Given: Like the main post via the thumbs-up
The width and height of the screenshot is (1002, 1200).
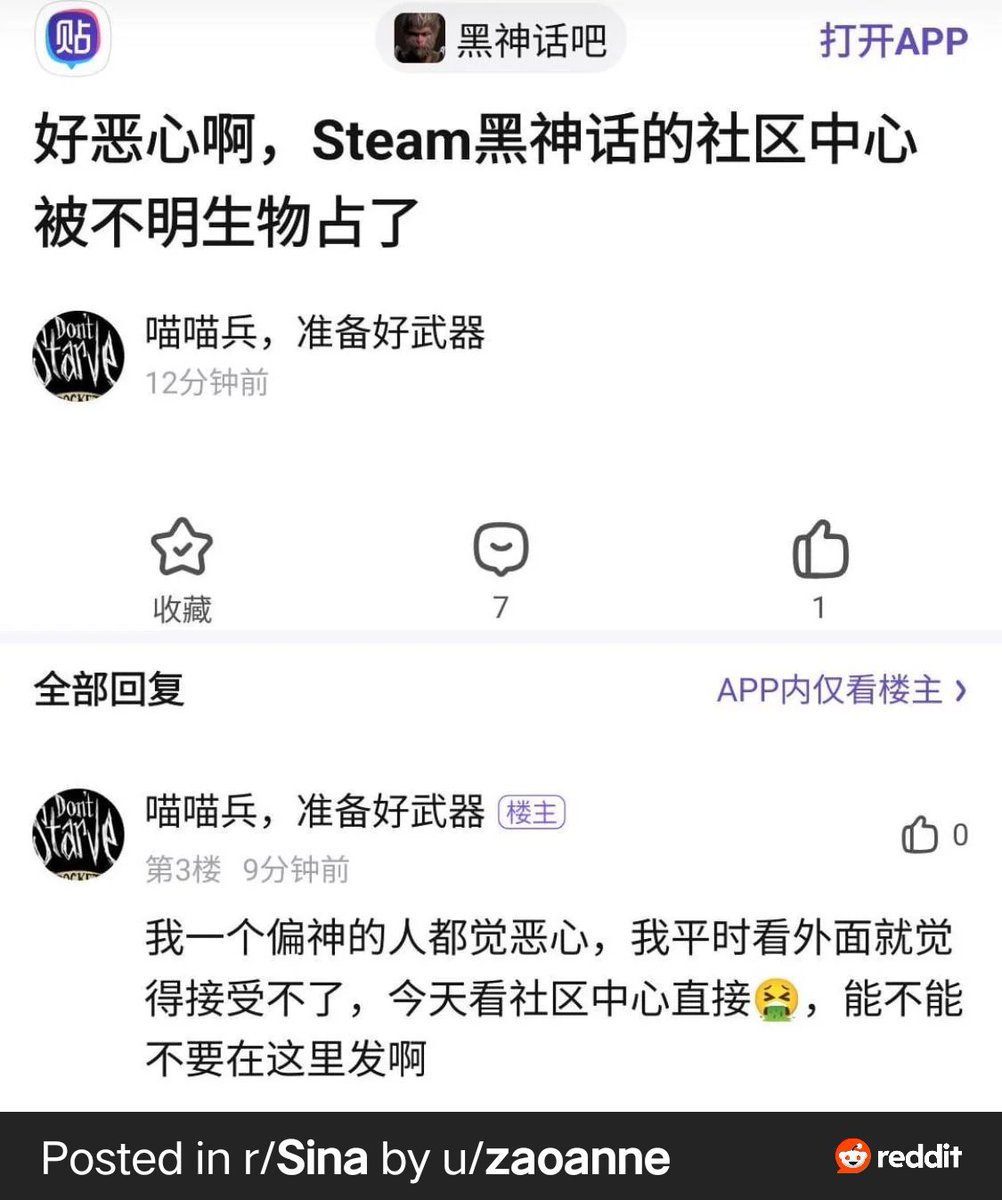Looking at the screenshot, I should tap(820, 550).
